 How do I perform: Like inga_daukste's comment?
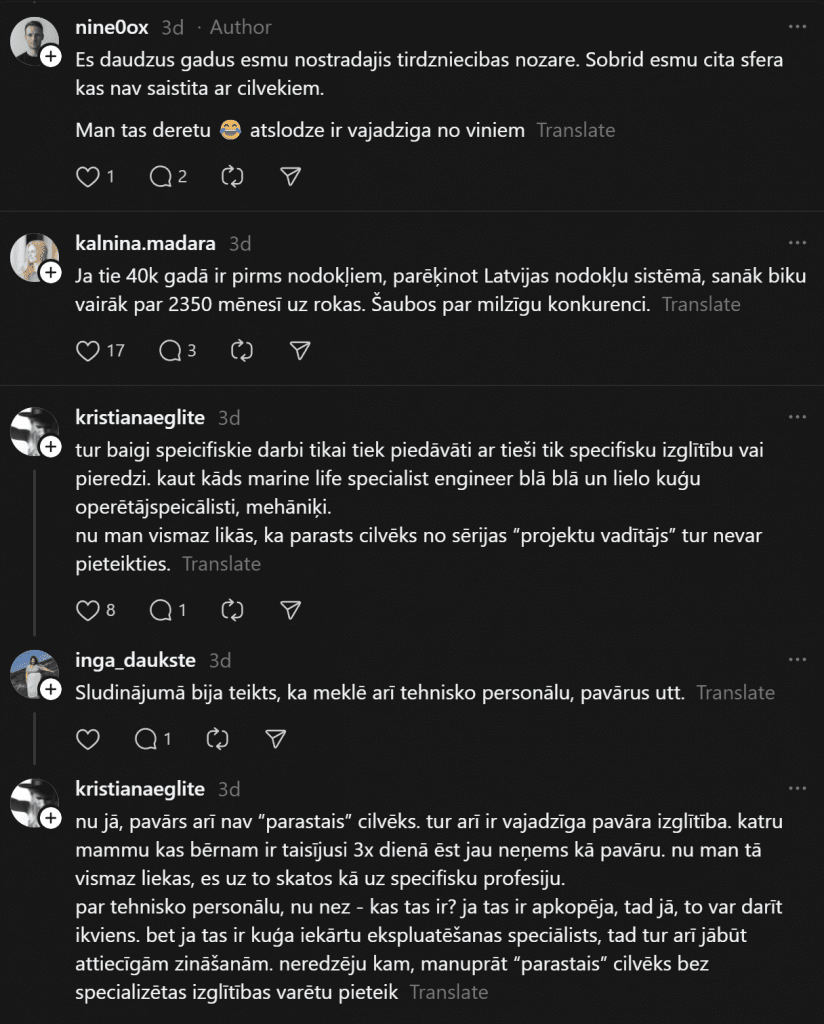88,739
